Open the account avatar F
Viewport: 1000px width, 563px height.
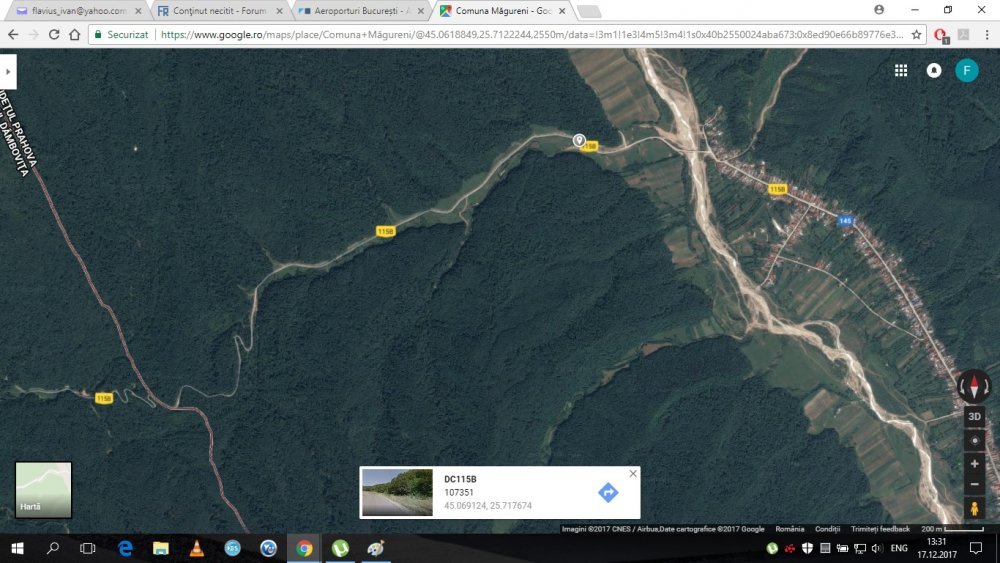coord(966,71)
